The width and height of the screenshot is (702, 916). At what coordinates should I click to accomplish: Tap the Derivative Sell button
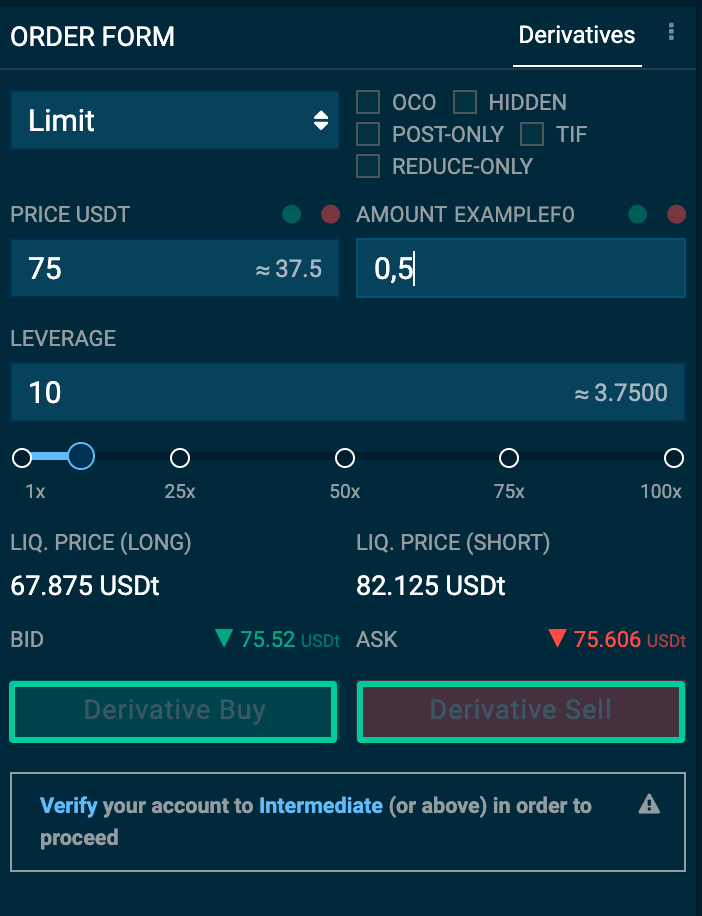[520, 711]
